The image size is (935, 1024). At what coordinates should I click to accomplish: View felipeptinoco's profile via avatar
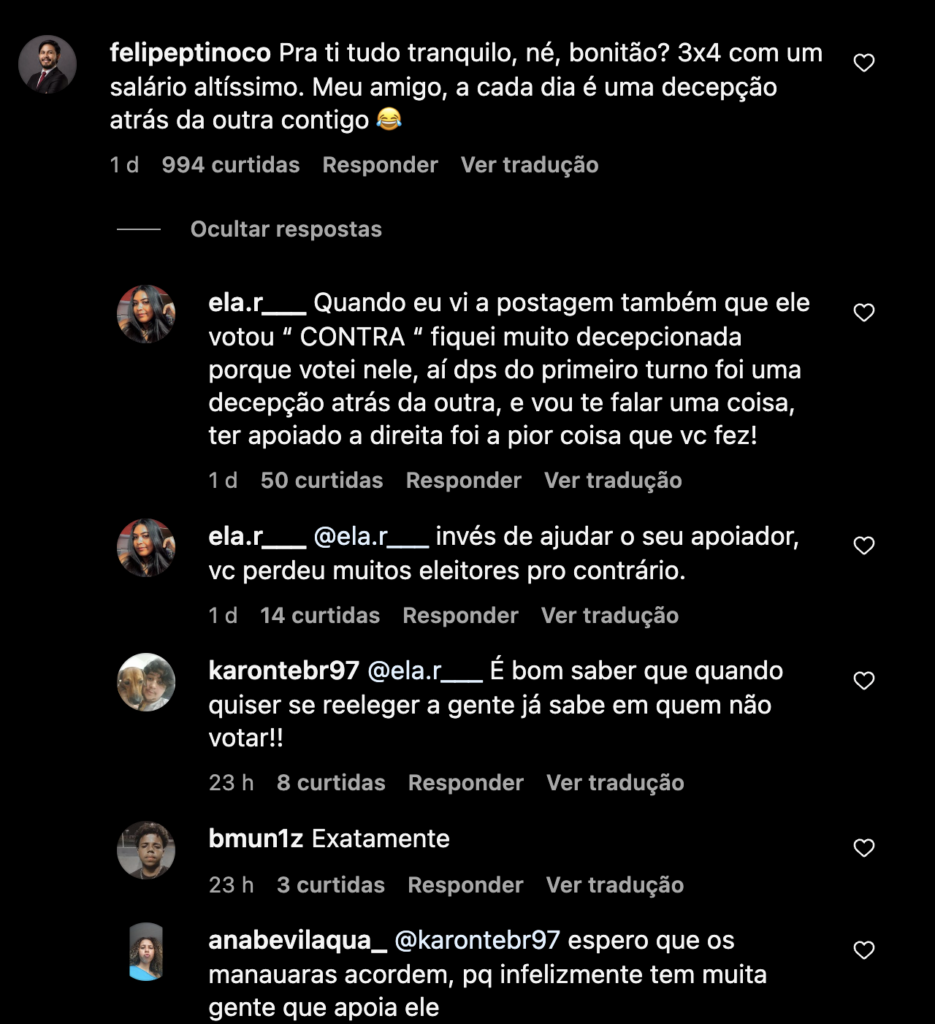coord(47,65)
